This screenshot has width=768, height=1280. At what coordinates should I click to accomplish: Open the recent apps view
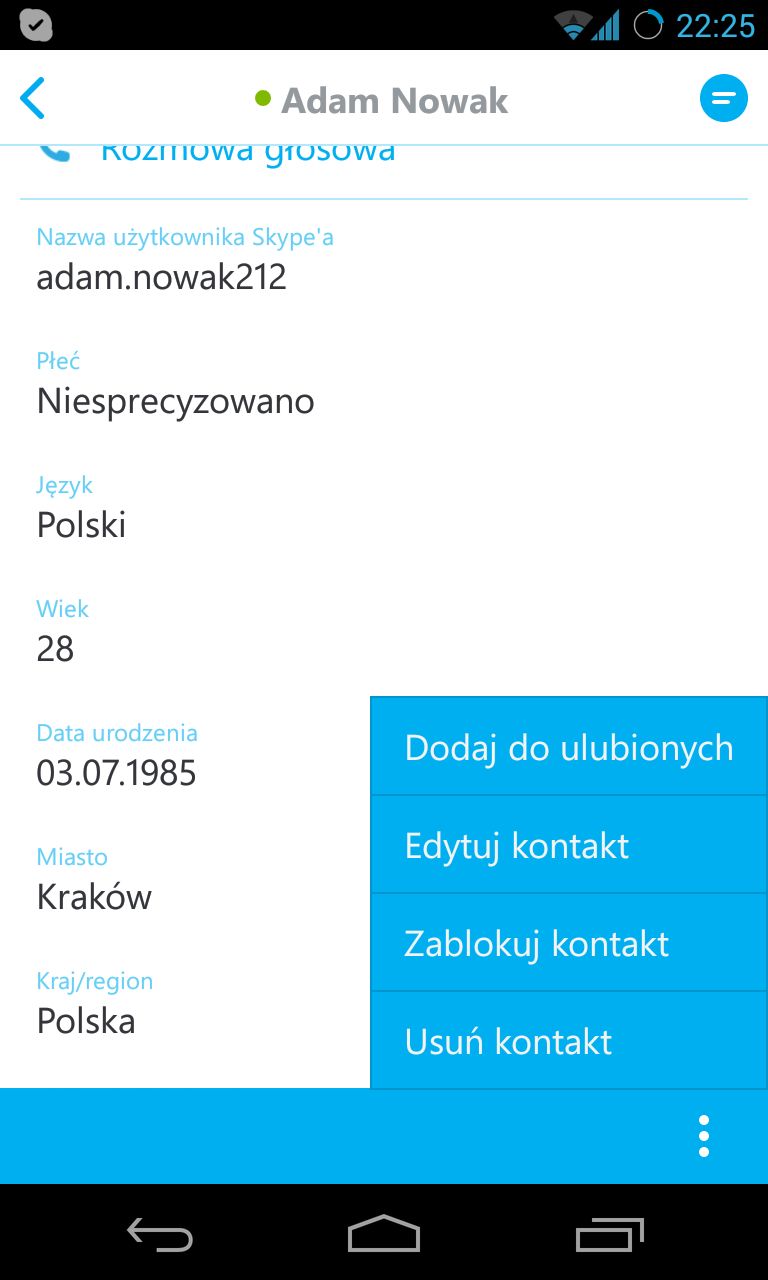point(610,1234)
